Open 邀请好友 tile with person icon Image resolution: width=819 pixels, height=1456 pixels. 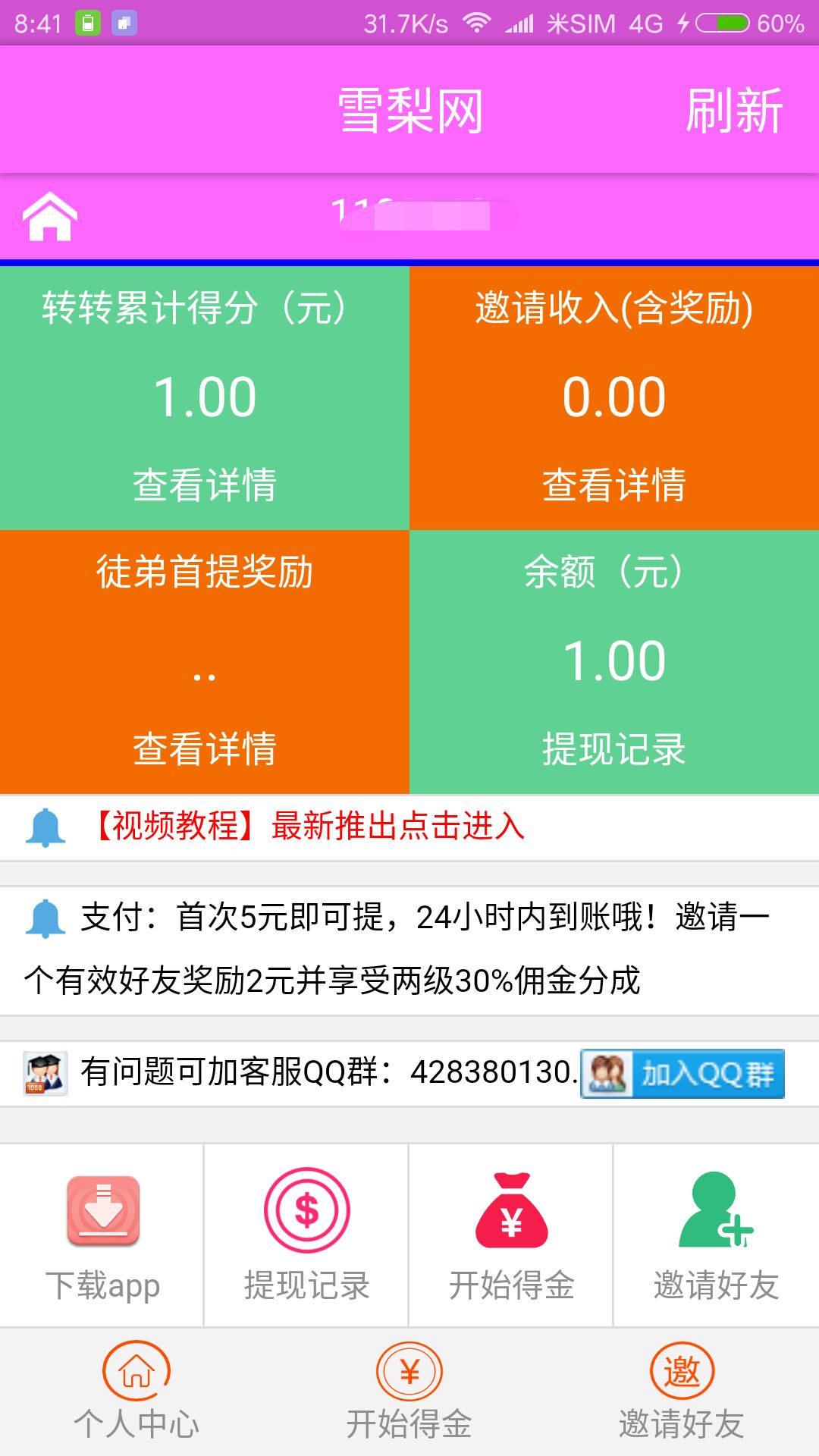(716, 1236)
